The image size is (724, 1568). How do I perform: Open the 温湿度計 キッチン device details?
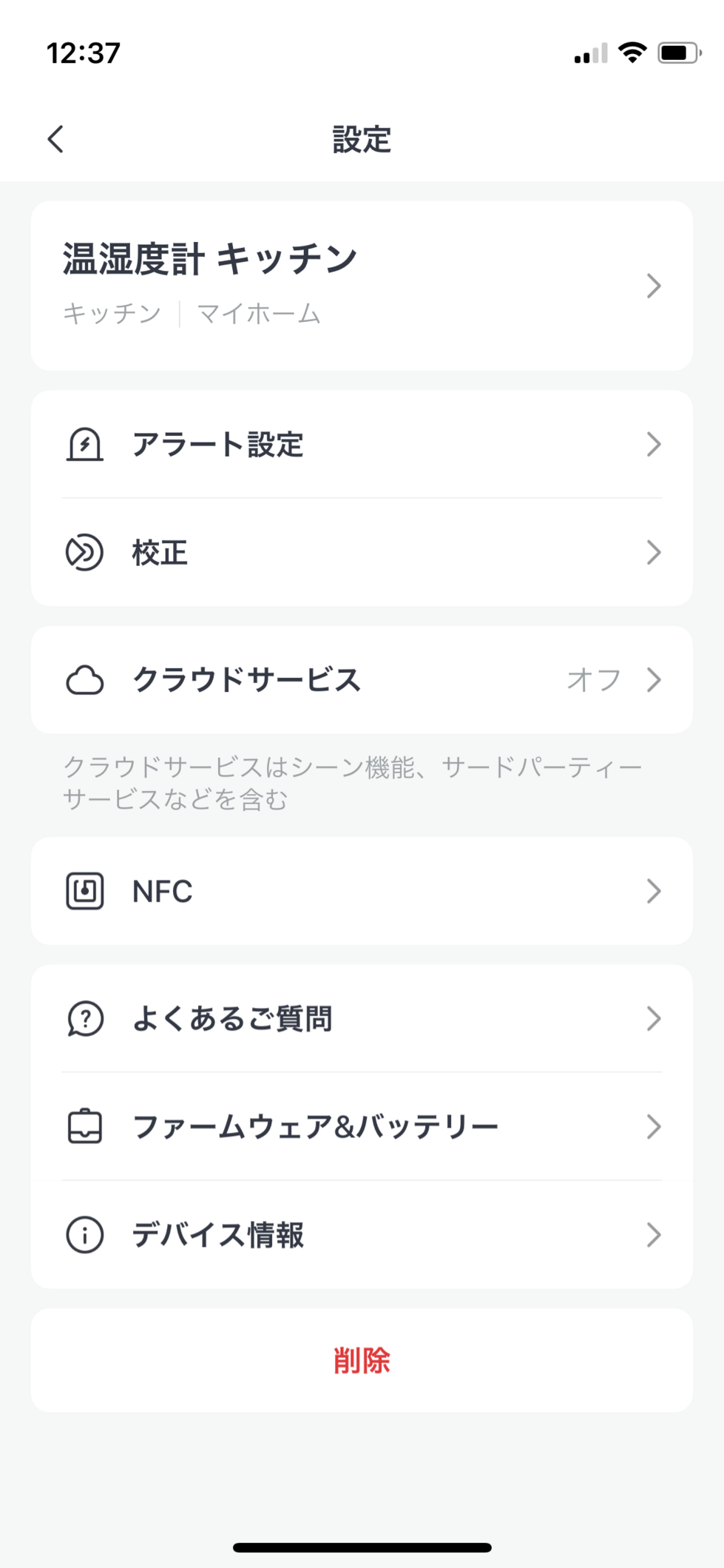point(361,286)
